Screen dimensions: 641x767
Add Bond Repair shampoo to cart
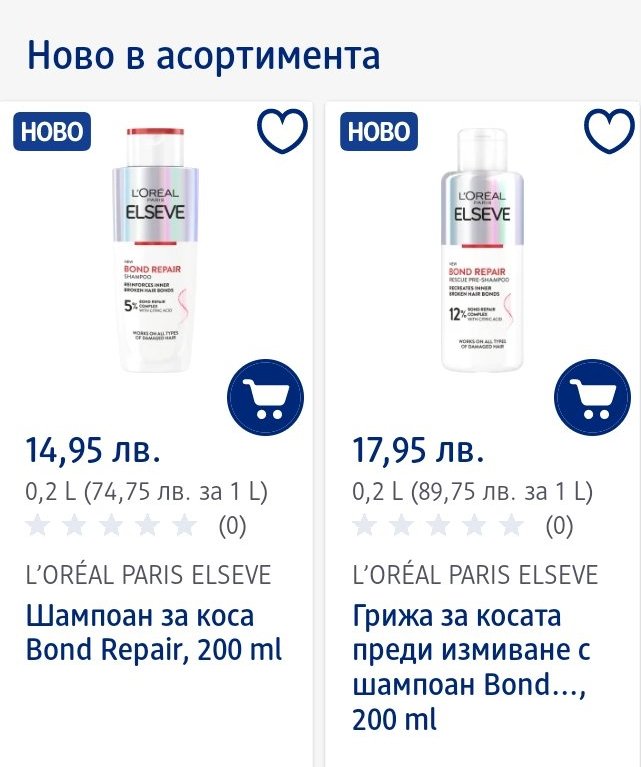[x=265, y=397]
